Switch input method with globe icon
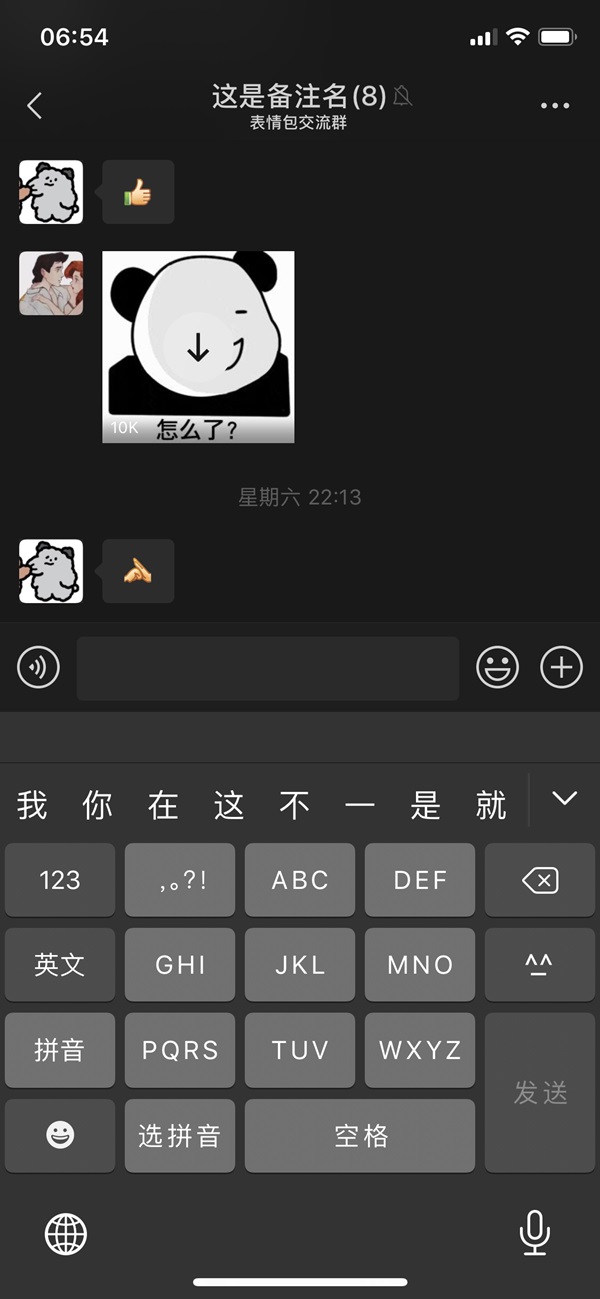The width and height of the screenshot is (600, 1299). coord(66,1234)
